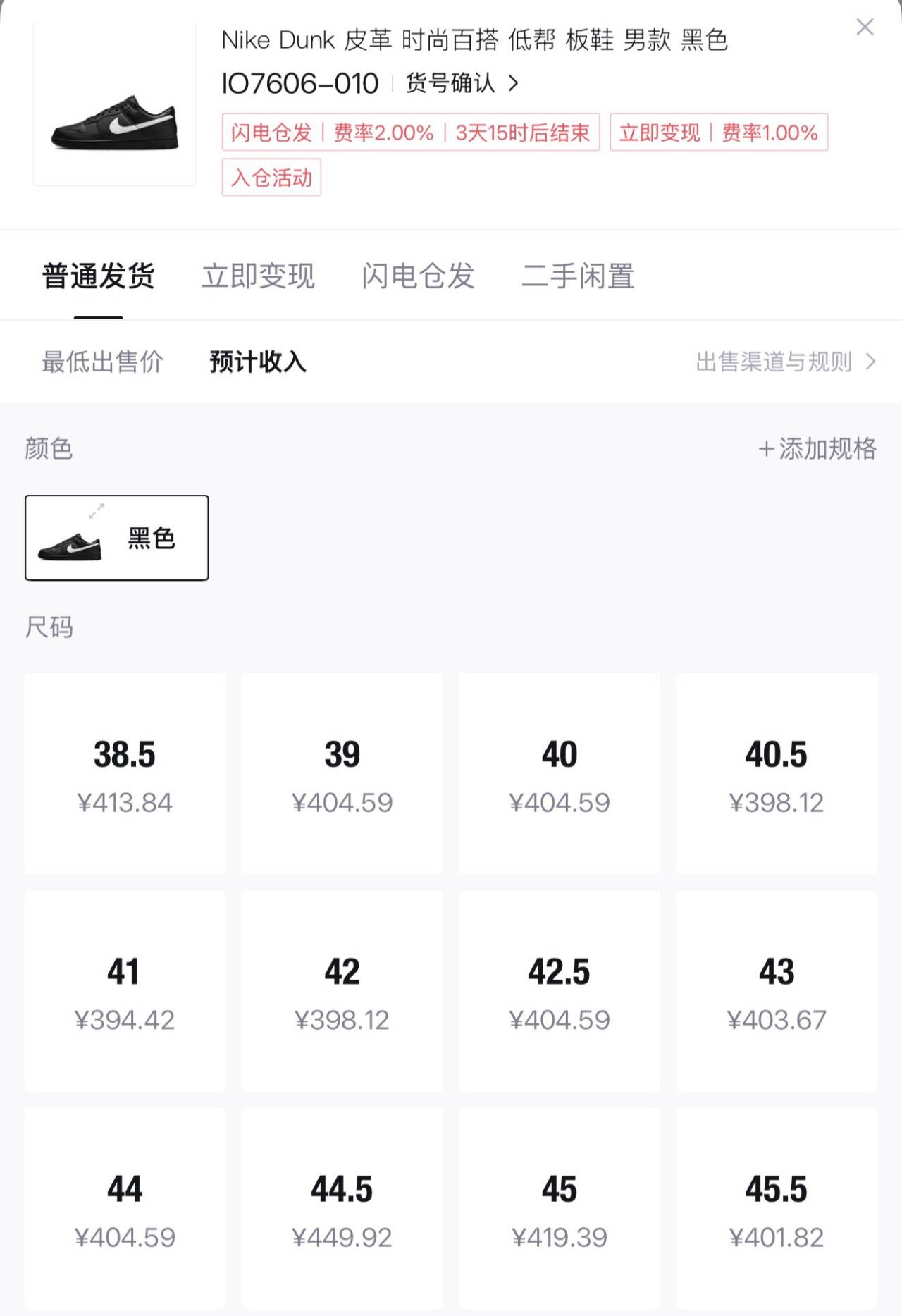Image resolution: width=902 pixels, height=1316 pixels.
Task: Switch to the 二手闲置 tab
Action: (578, 276)
